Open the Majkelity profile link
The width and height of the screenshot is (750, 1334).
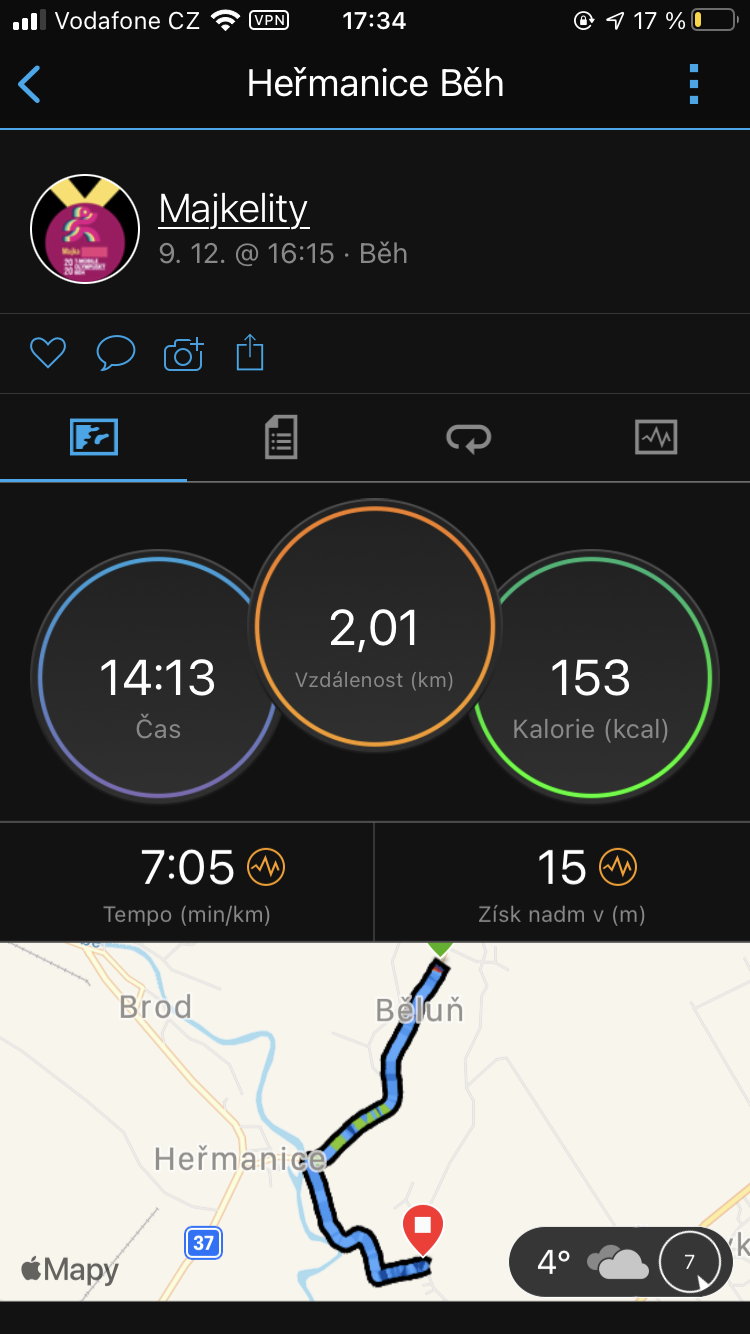(233, 209)
